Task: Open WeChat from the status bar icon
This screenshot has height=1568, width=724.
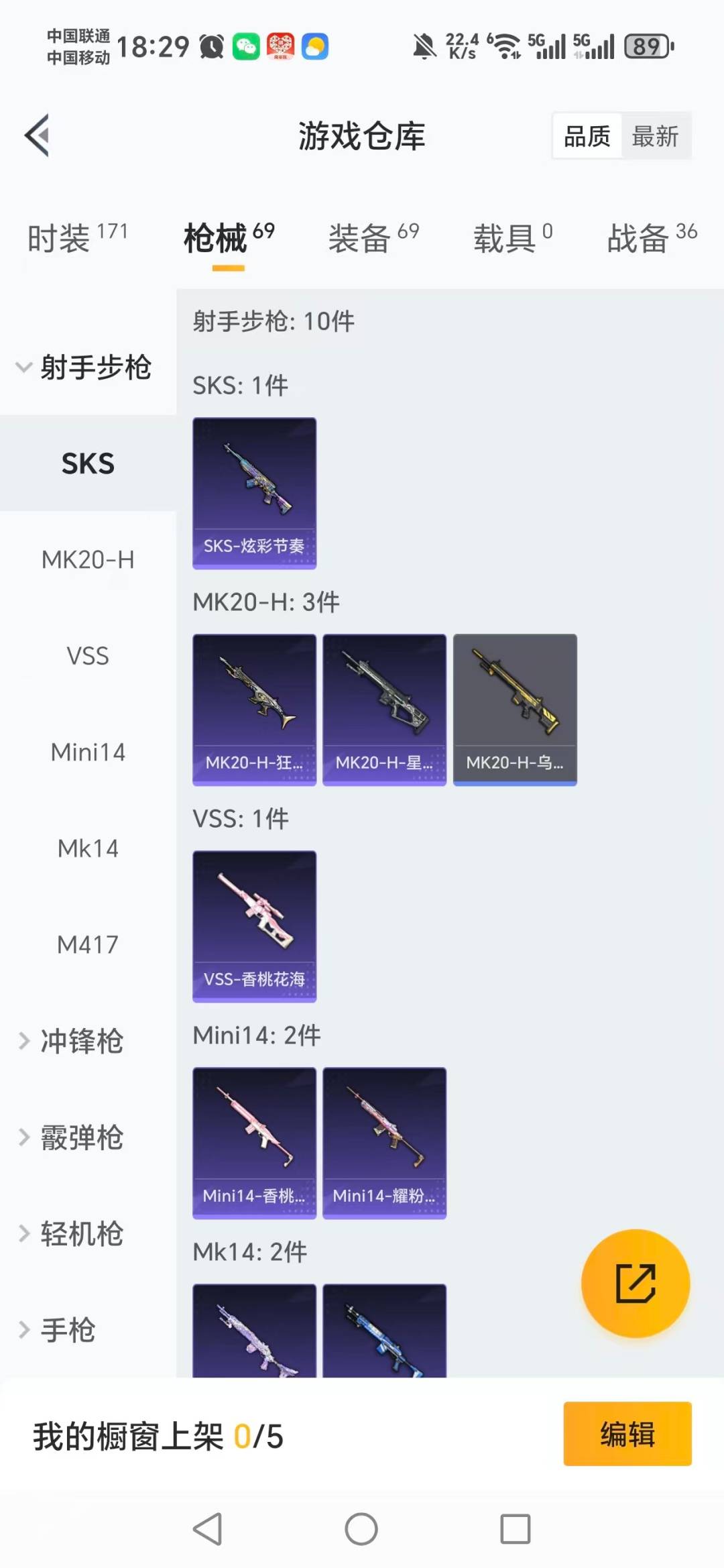Action: [247, 45]
